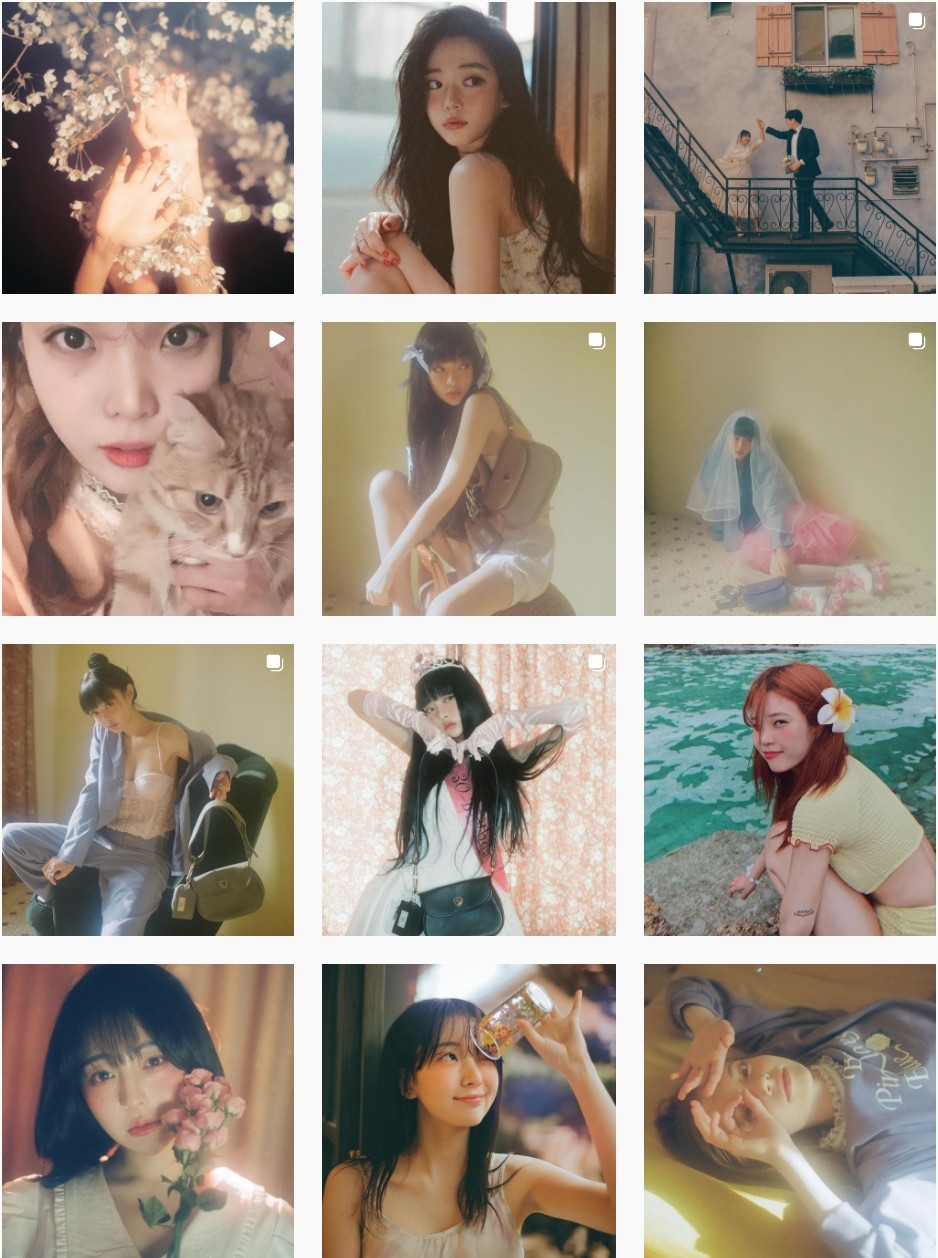Open the hair ribbons and brown bag post
The height and width of the screenshot is (1258, 938).
(x=468, y=468)
